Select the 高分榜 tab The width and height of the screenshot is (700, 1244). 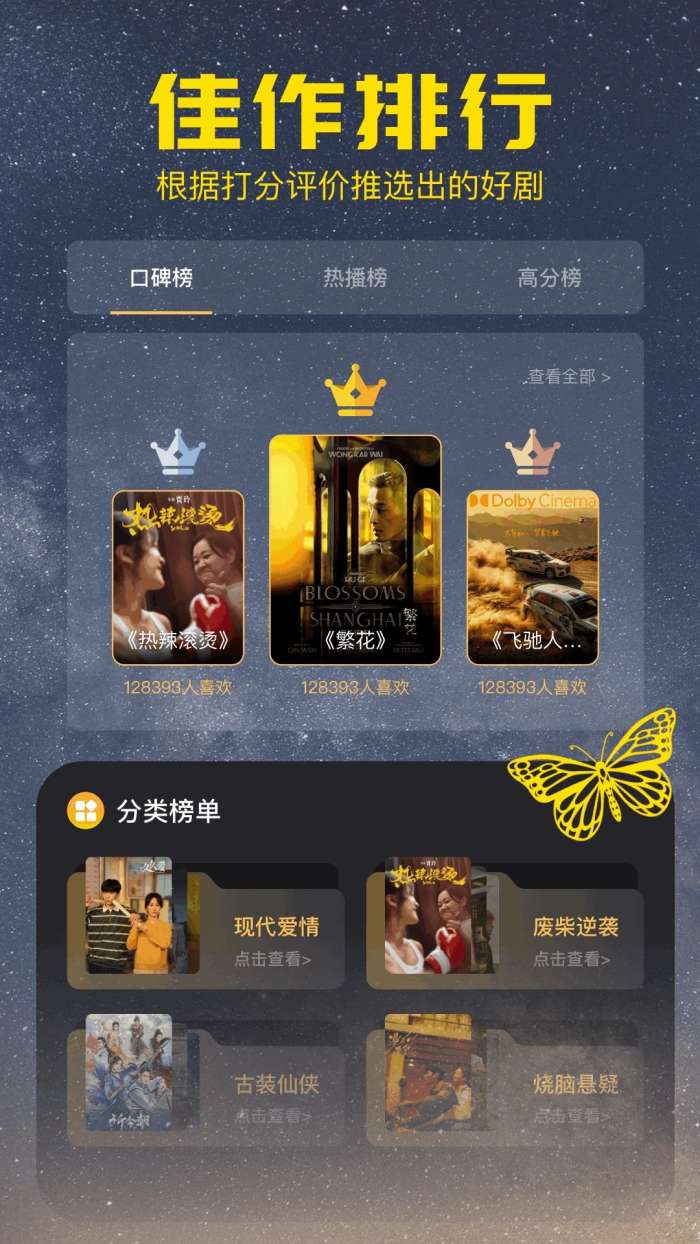(549, 277)
